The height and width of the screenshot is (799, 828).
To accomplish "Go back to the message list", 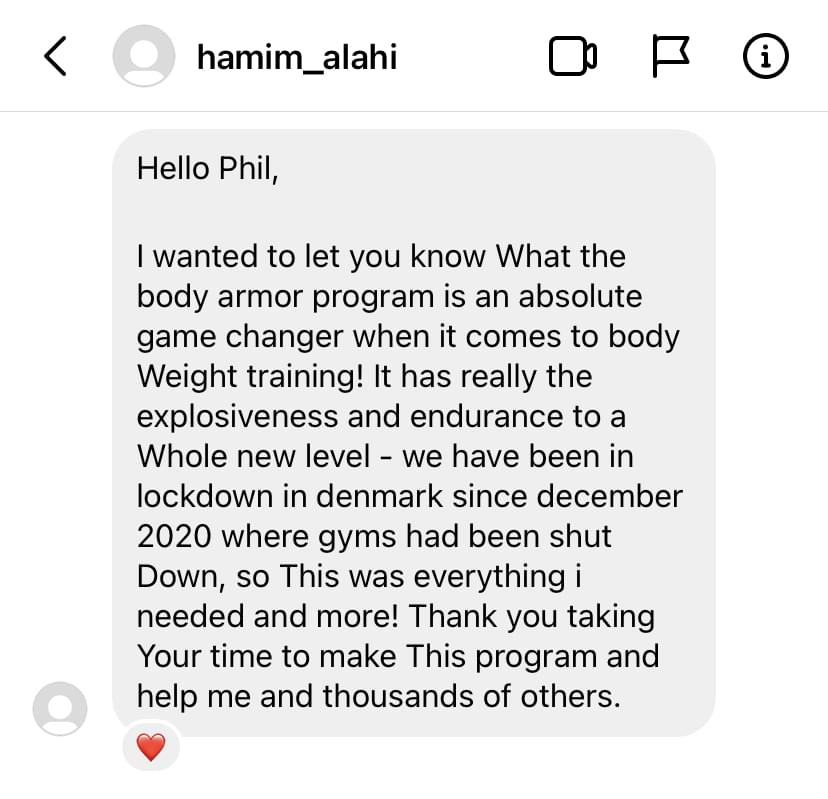I will point(56,57).
